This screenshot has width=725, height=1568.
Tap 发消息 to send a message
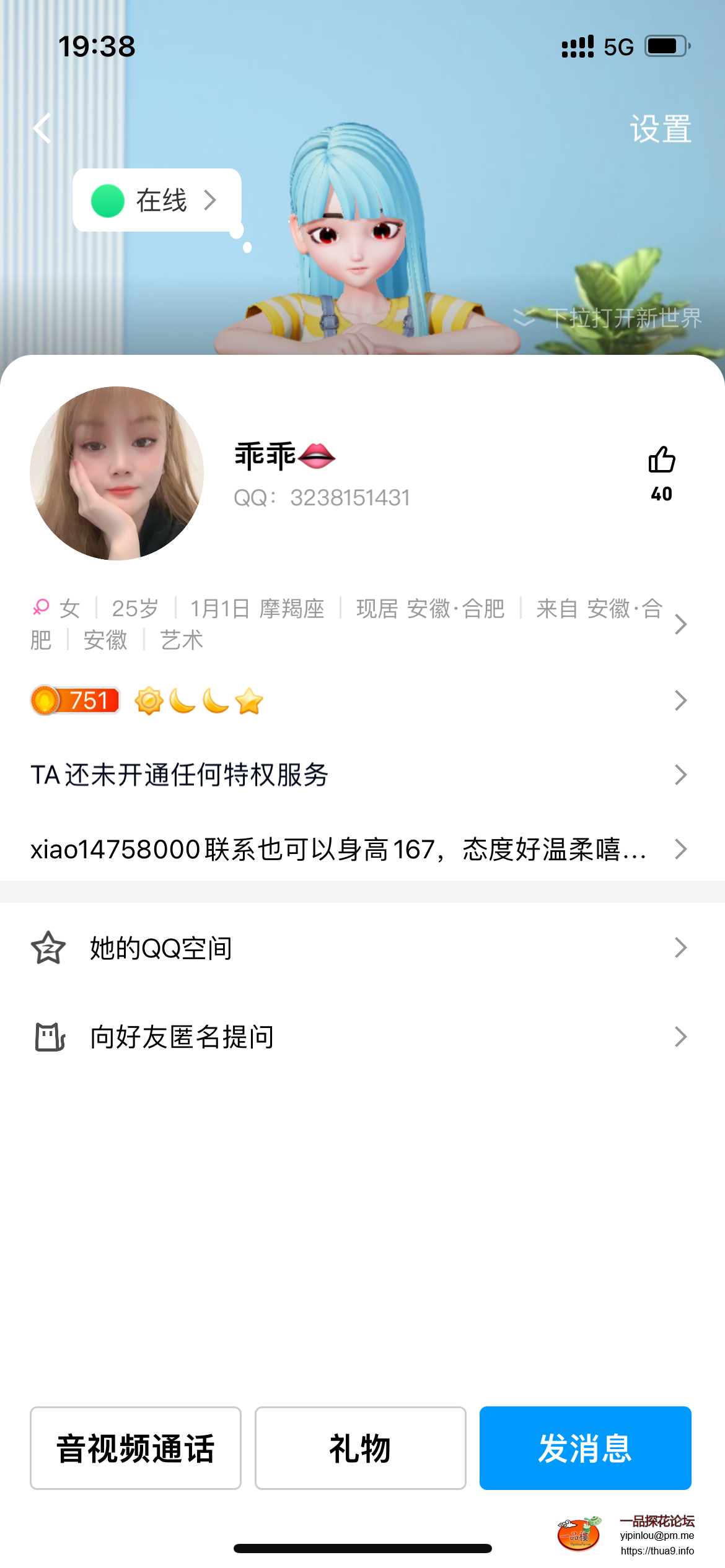[x=585, y=1448]
